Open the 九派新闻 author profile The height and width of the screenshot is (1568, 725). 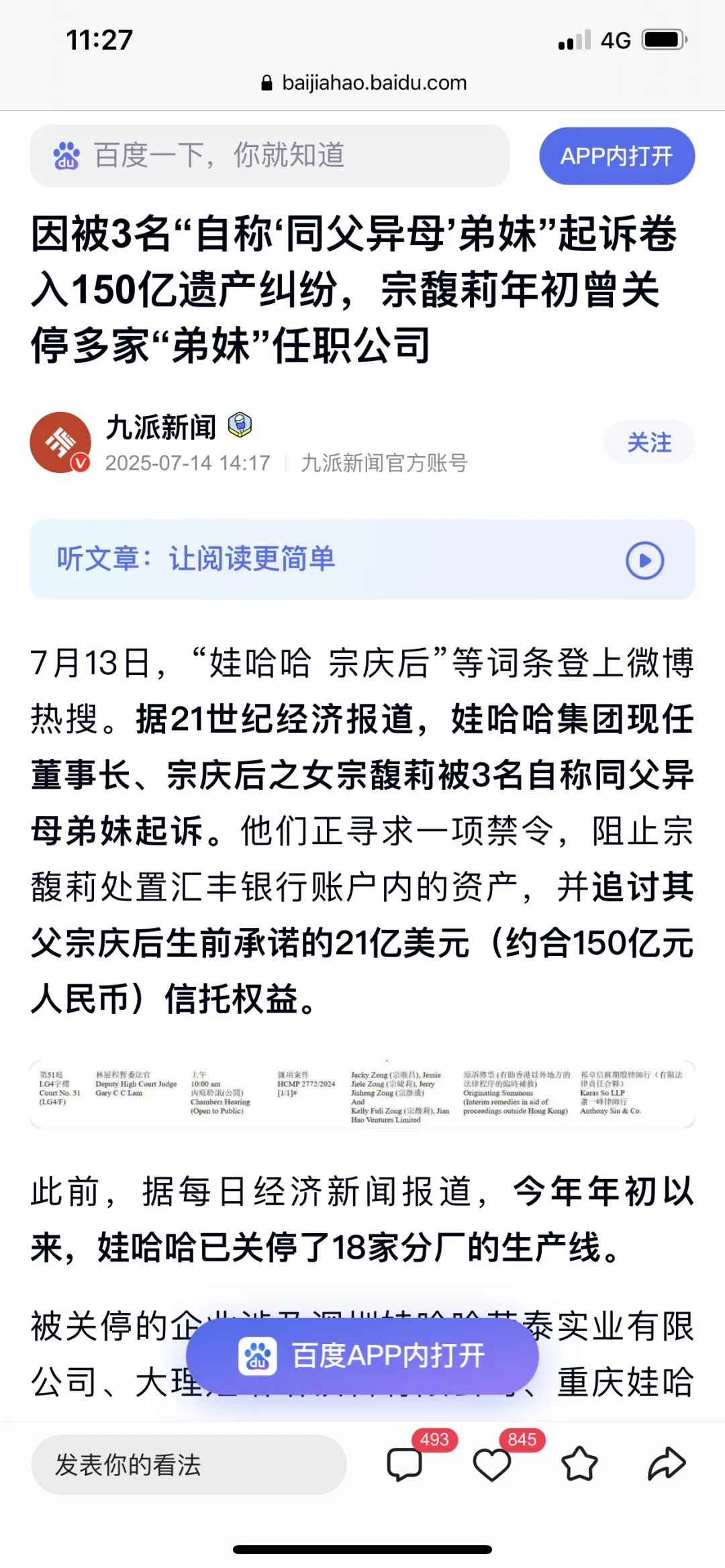pos(161,428)
